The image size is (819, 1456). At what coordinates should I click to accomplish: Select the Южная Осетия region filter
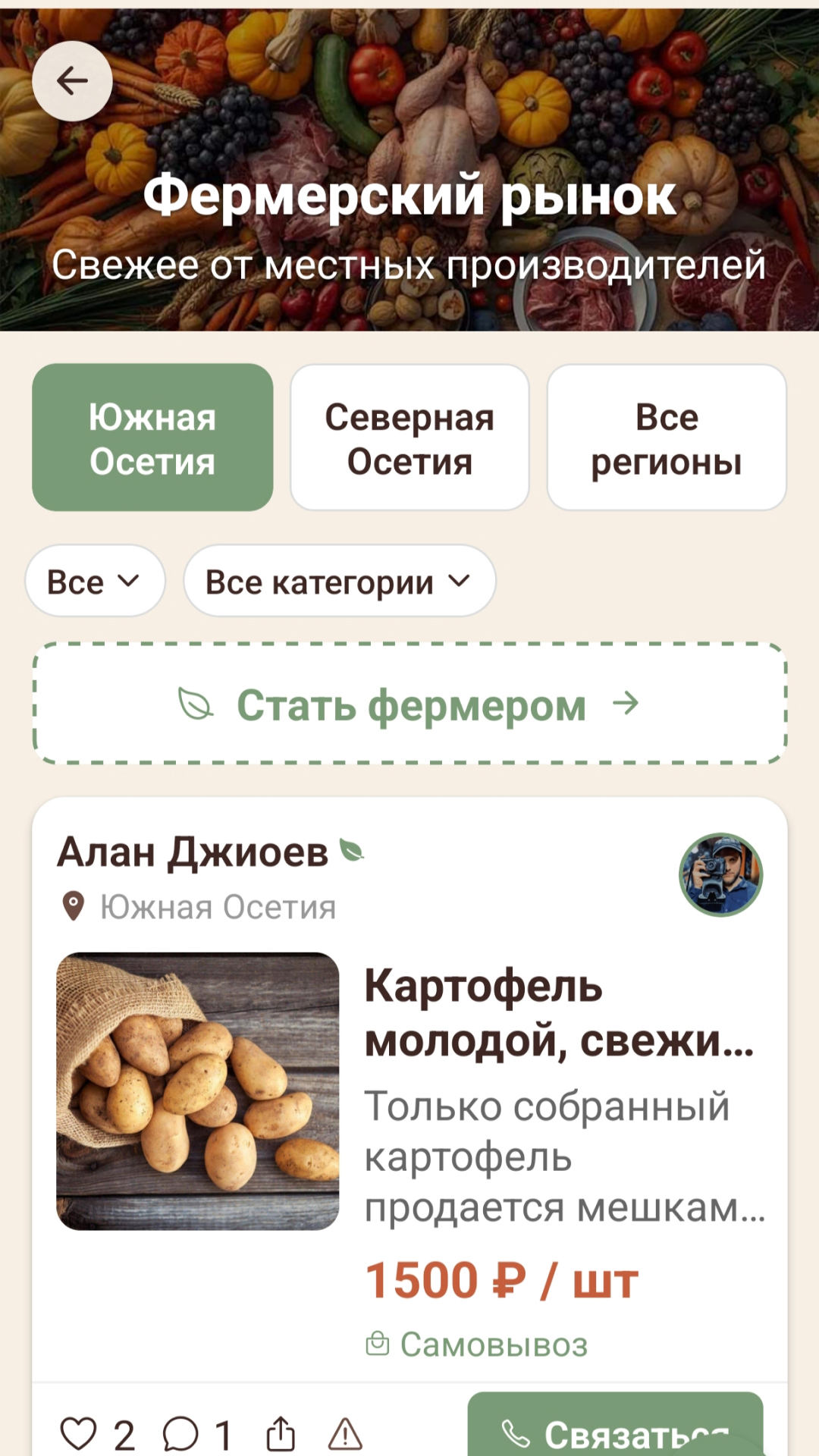point(151,436)
